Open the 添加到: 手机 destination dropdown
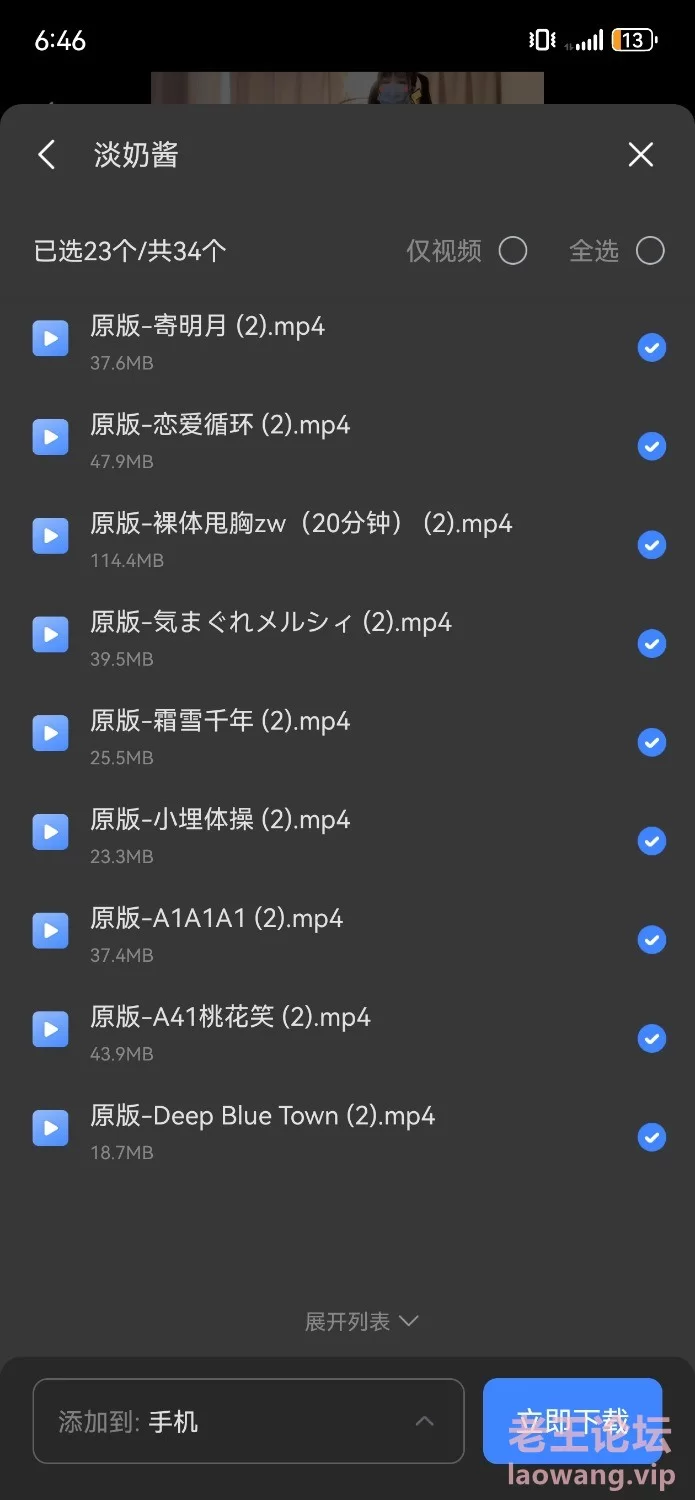The height and width of the screenshot is (1500, 695). pos(249,1421)
